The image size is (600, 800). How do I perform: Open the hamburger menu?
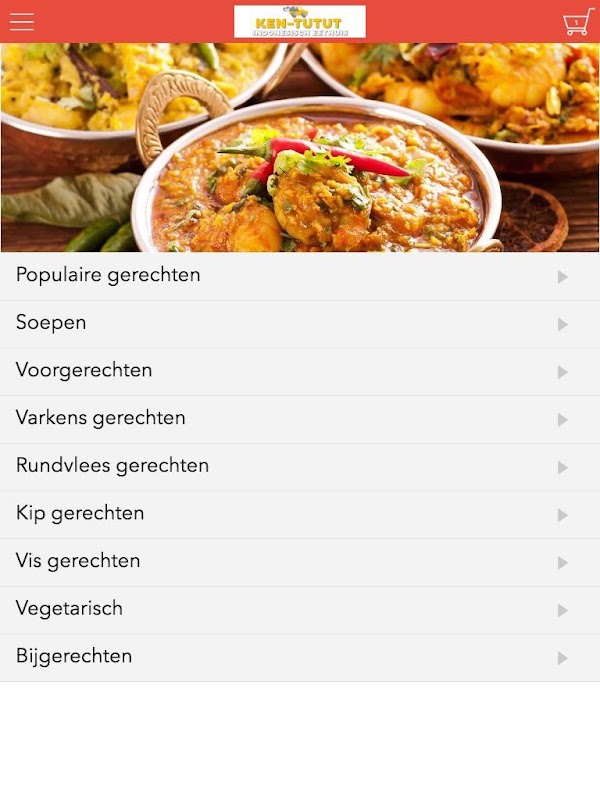pos(21,22)
